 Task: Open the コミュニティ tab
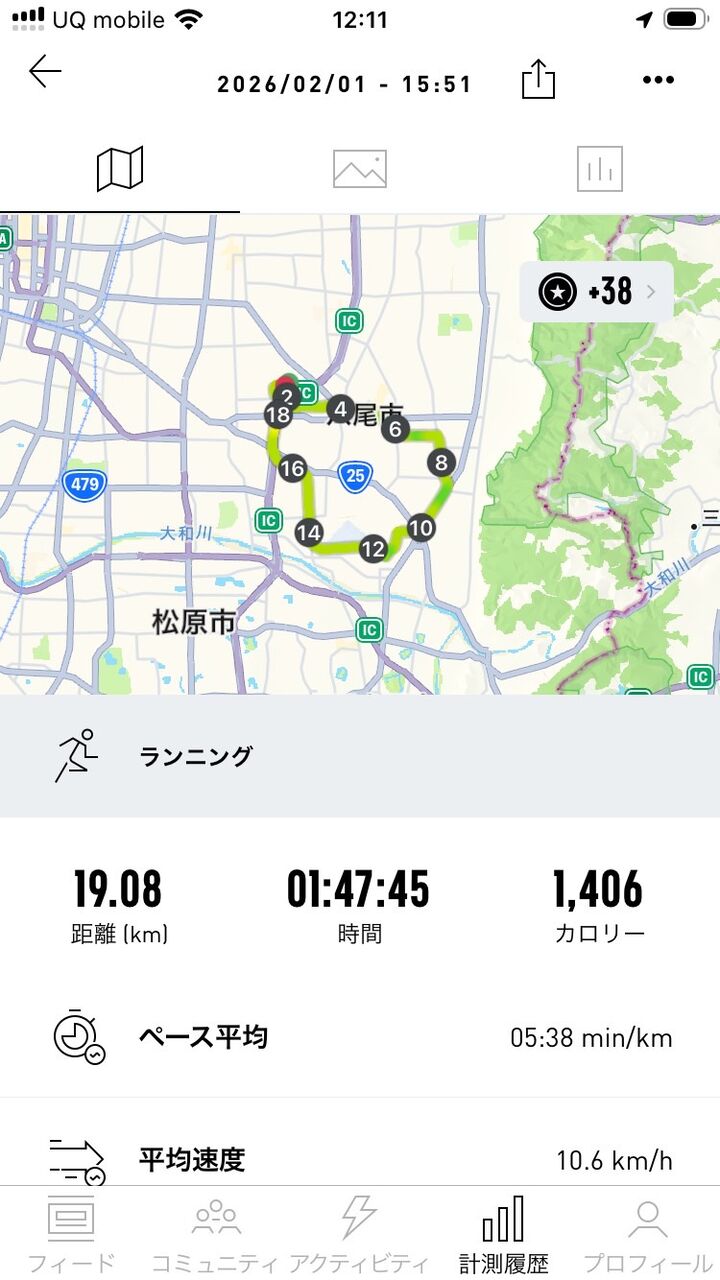(x=216, y=1234)
